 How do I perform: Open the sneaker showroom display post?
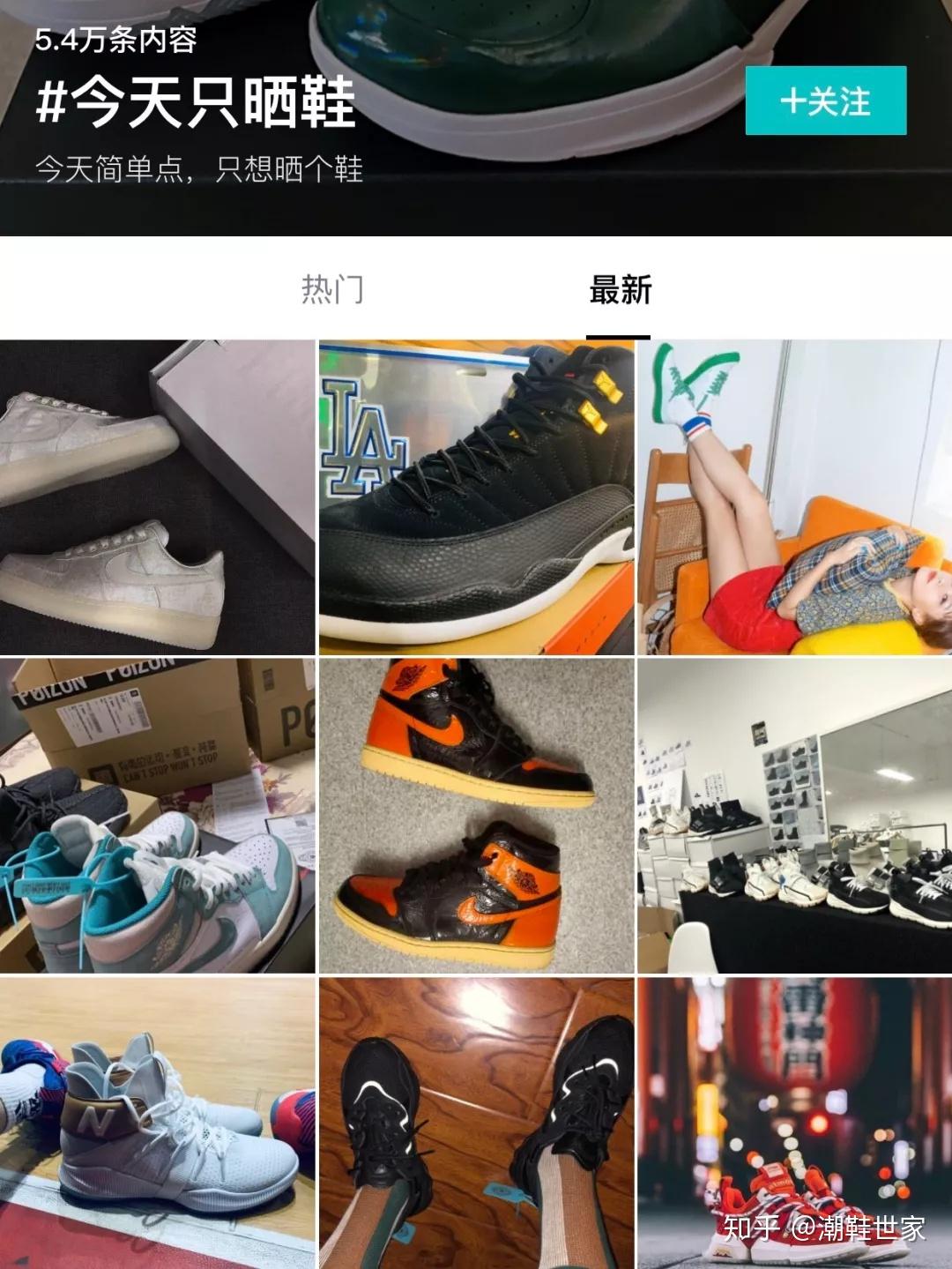pos(794,816)
